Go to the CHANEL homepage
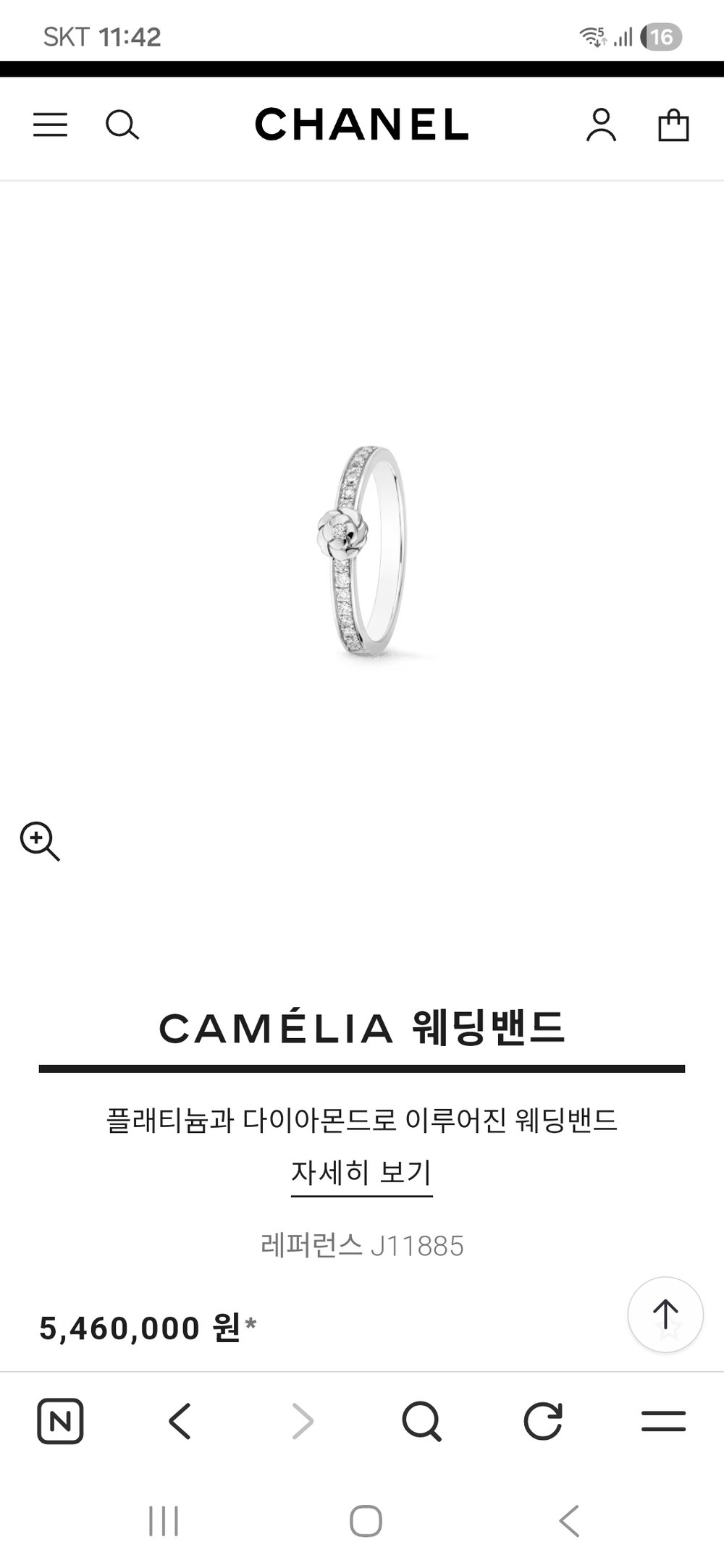The height and width of the screenshot is (1568, 724). [x=361, y=124]
